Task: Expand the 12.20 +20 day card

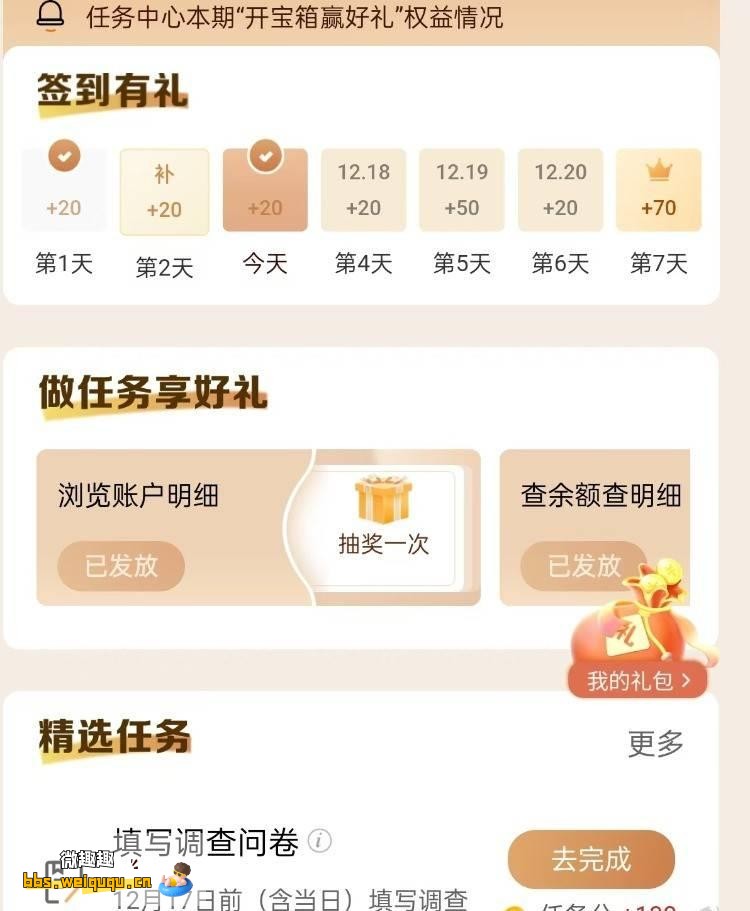Action: pos(560,191)
